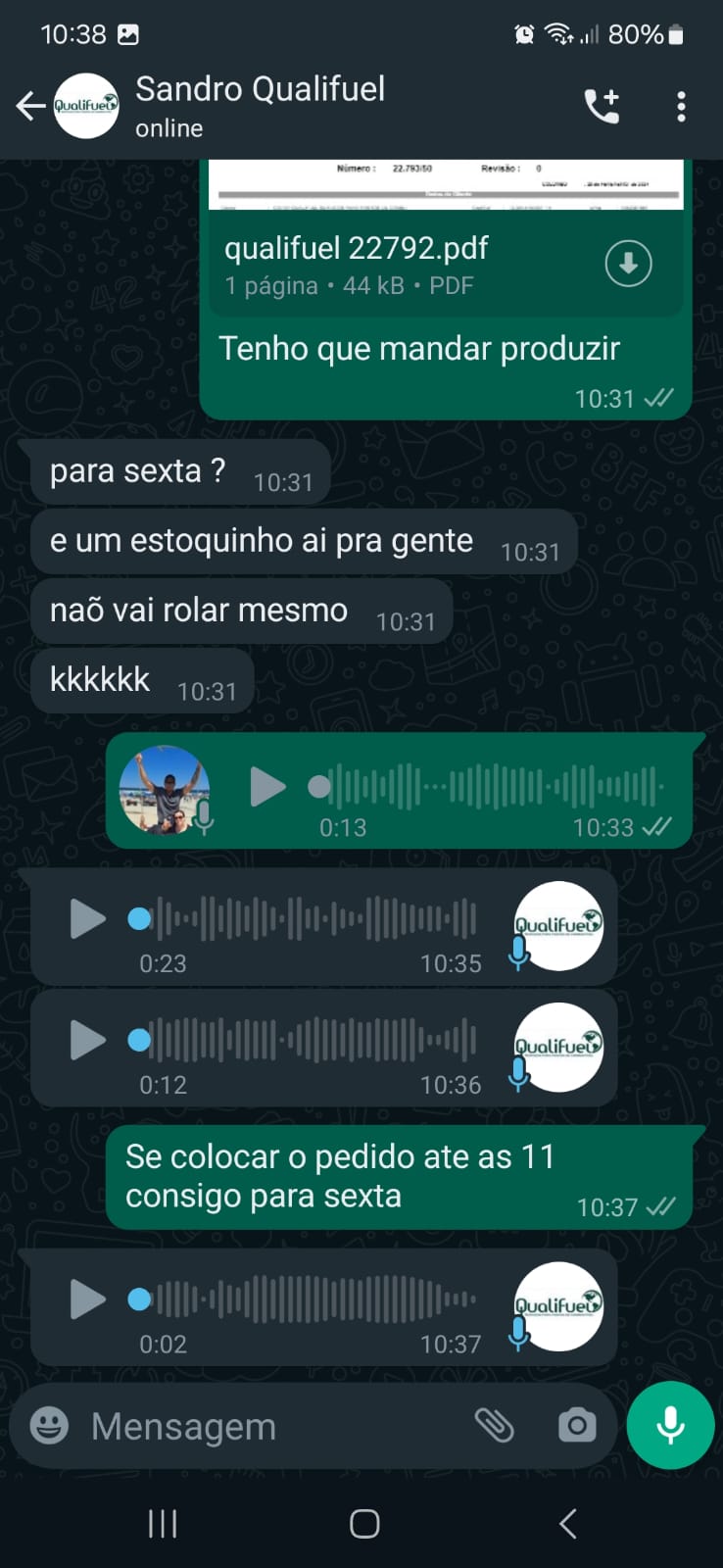
Task: Open the system recent apps view
Action: click(x=163, y=1524)
